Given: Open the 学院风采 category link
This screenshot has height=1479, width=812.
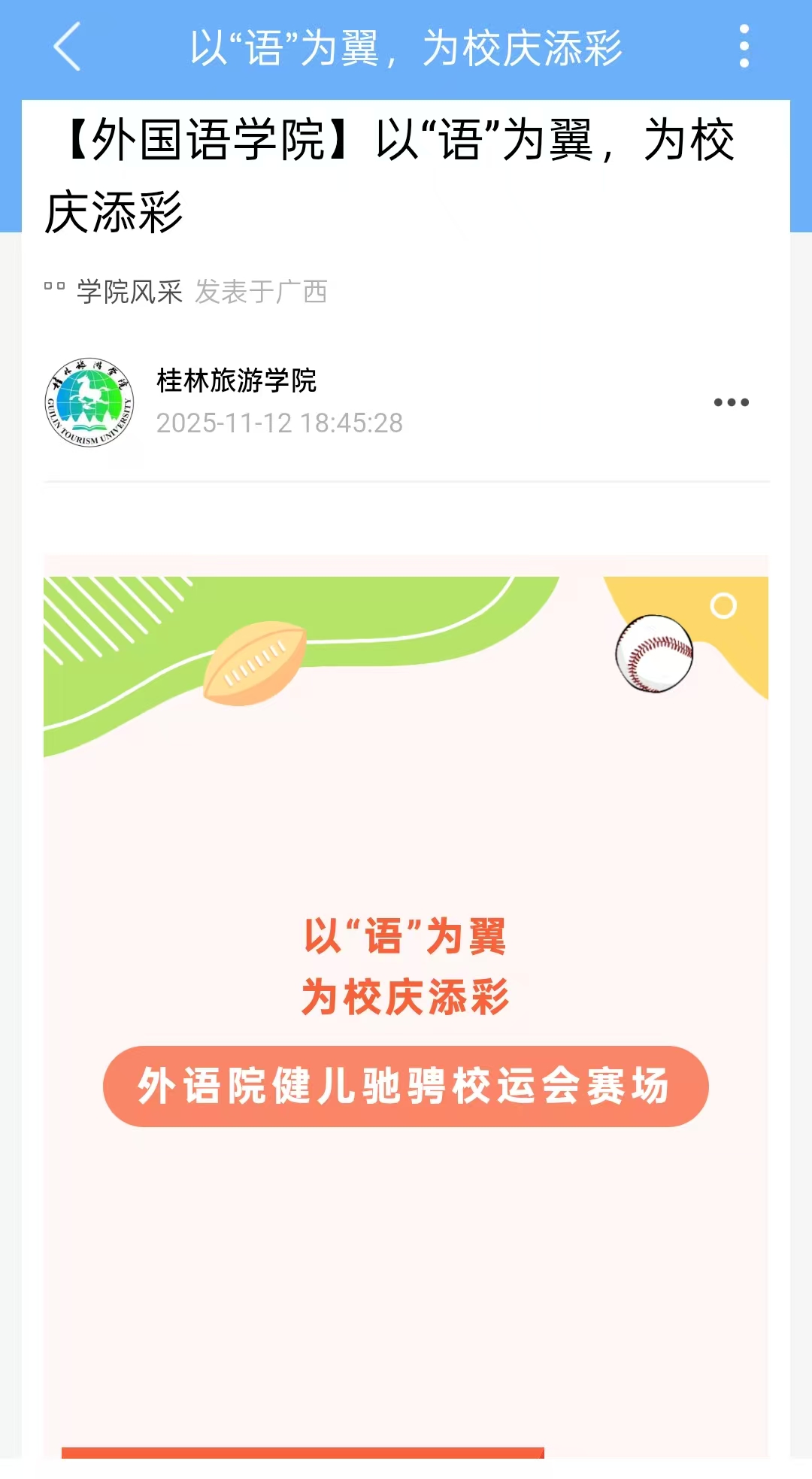Looking at the screenshot, I should pos(129,292).
